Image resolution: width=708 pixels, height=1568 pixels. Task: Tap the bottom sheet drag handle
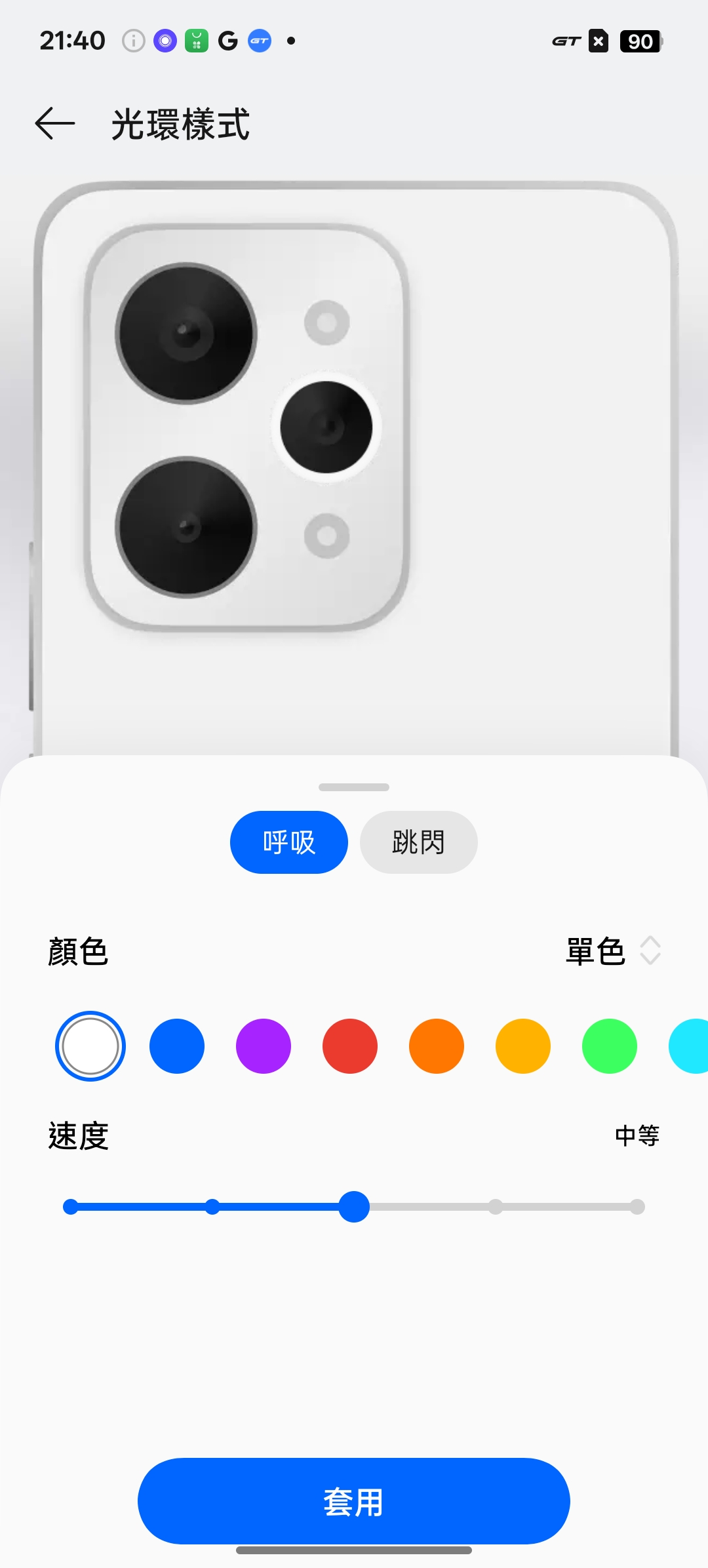[x=353, y=787]
